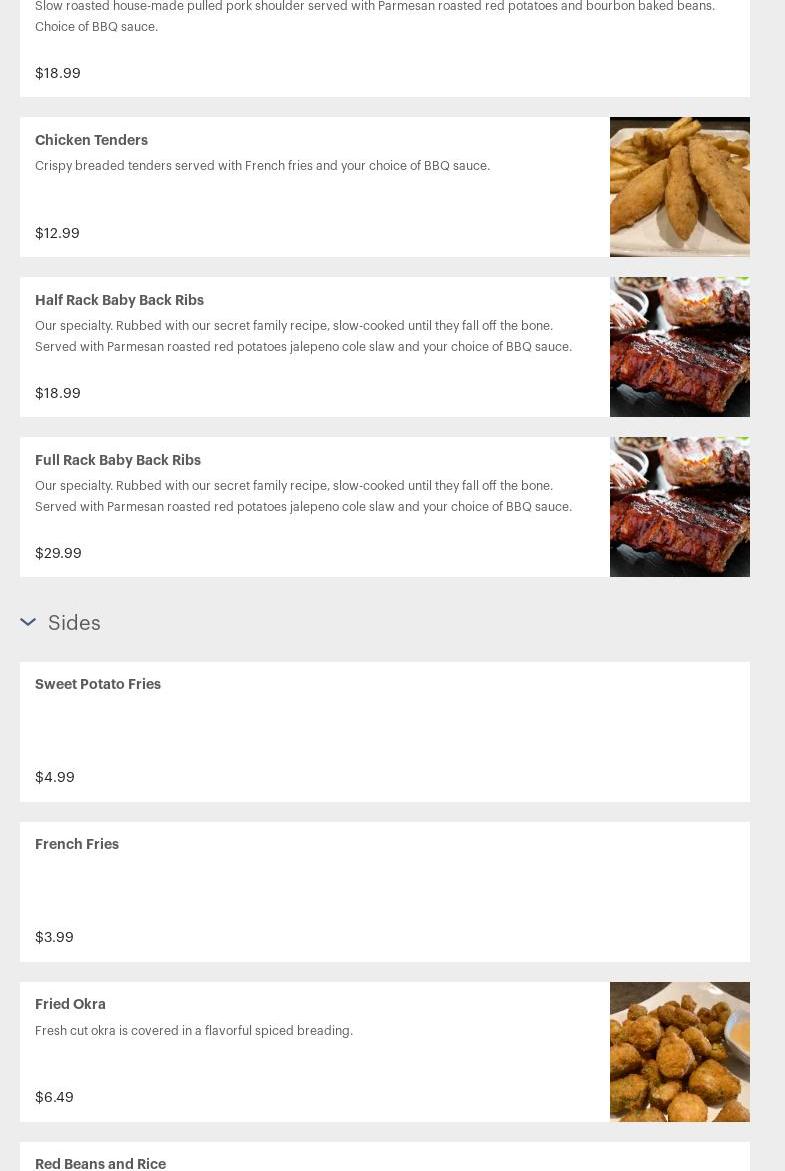Open the Sweet Potato Fries item

pyautogui.click(x=98, y=684)
